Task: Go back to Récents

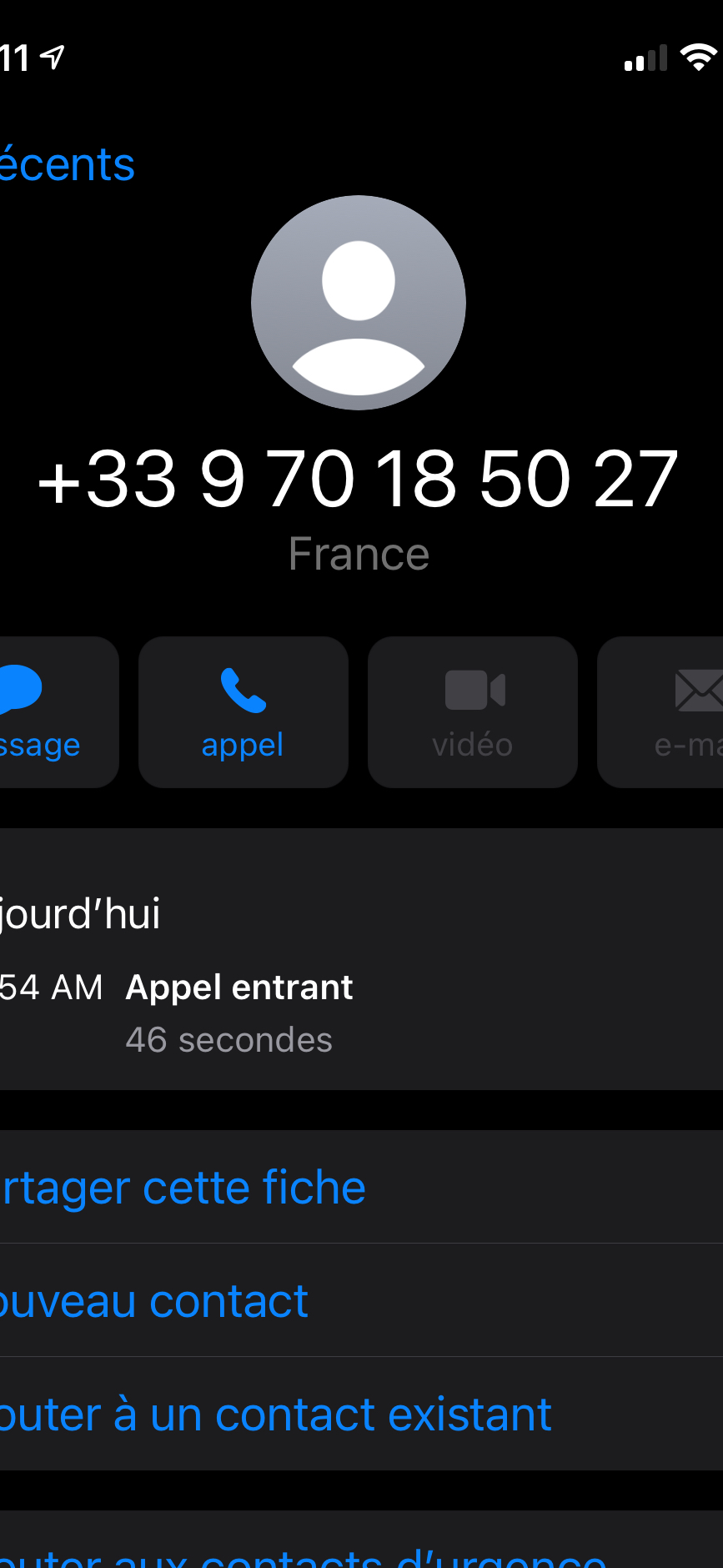Action: click(x=67, y=164)
